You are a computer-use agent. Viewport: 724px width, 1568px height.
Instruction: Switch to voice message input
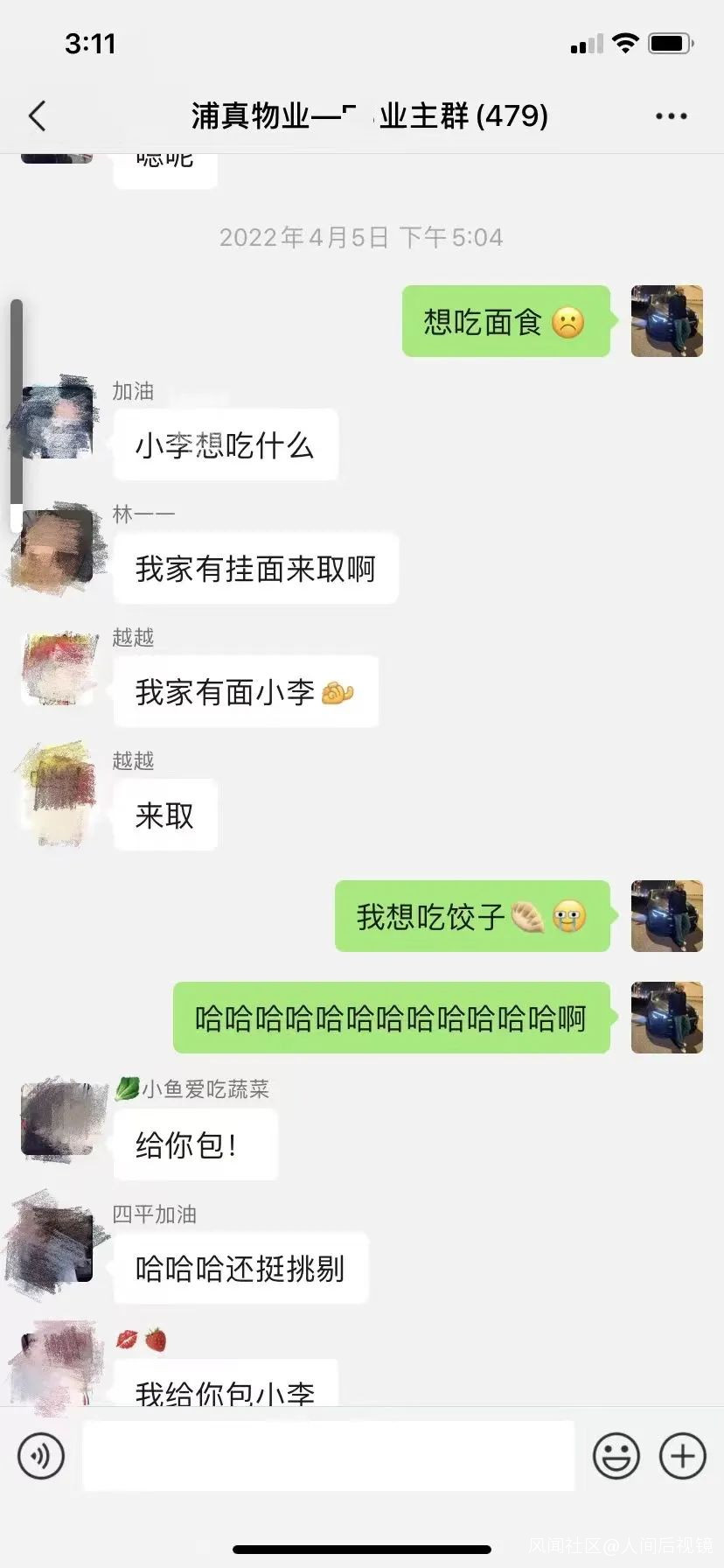41,1456
